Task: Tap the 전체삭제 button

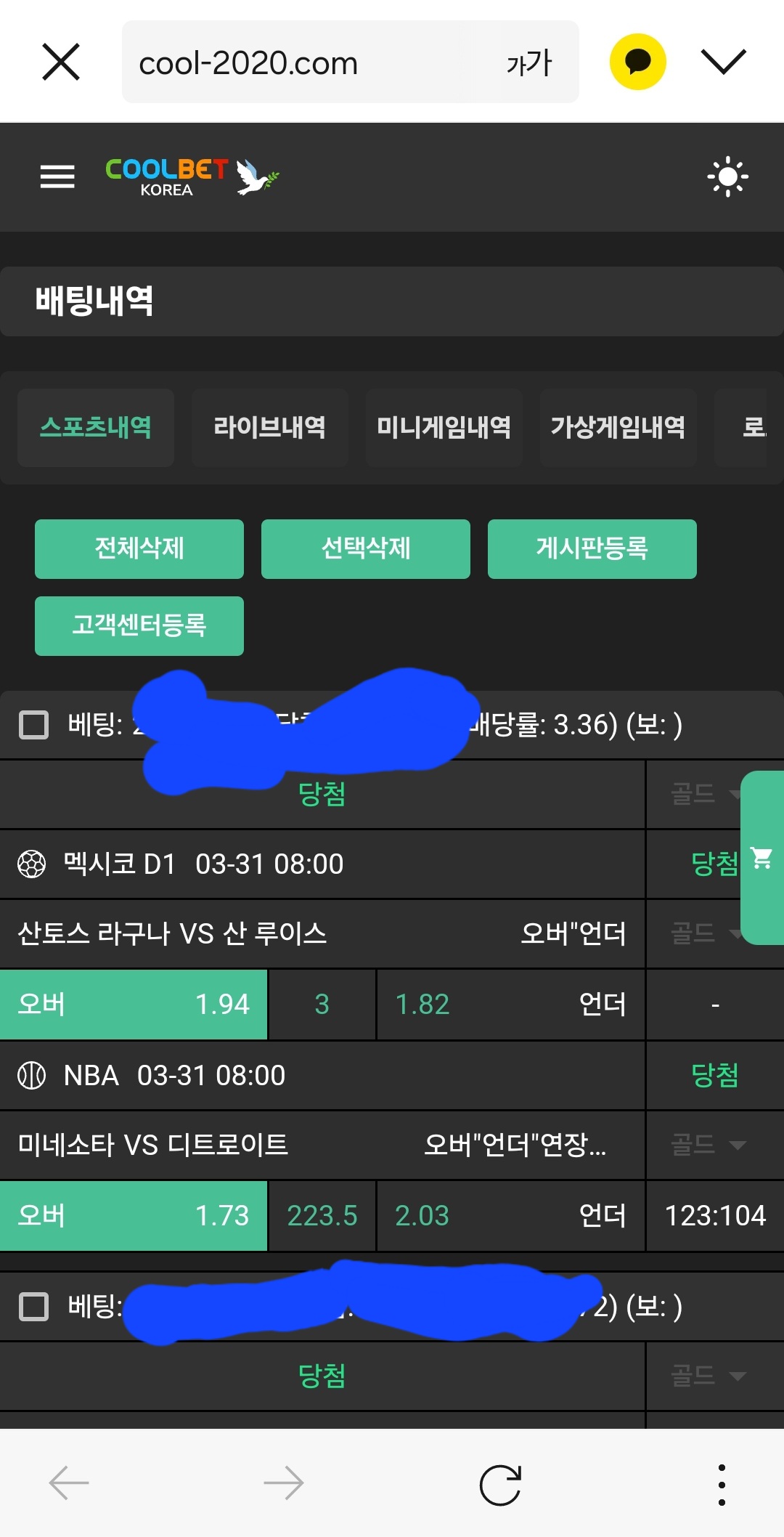Action: click(139, 548)
